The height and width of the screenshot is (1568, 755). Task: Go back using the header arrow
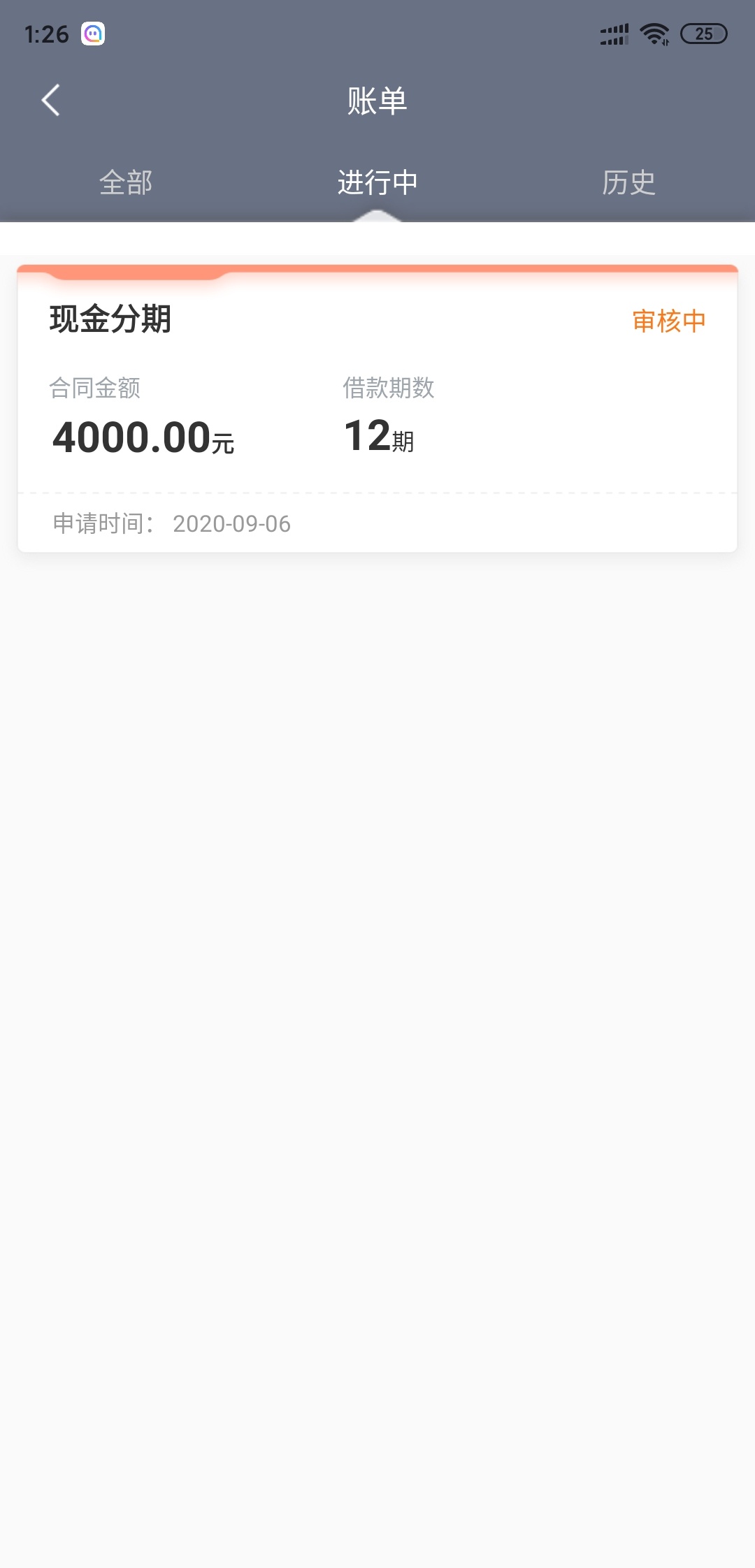click(50, 101)
